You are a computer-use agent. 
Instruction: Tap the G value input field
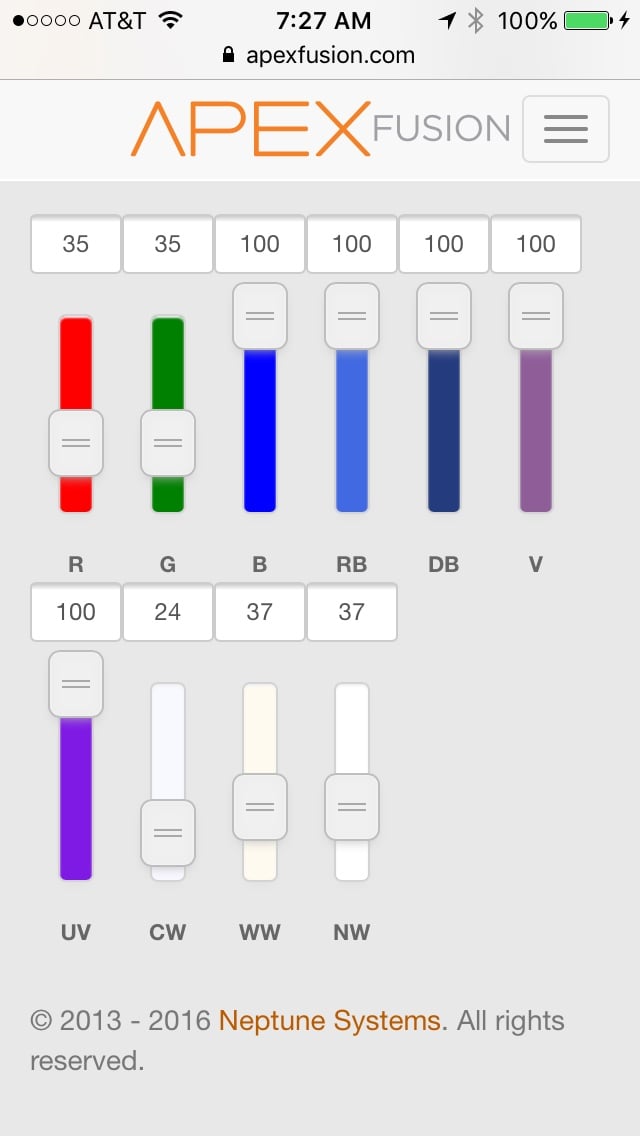pyautogui.click(x=168, y=244)
